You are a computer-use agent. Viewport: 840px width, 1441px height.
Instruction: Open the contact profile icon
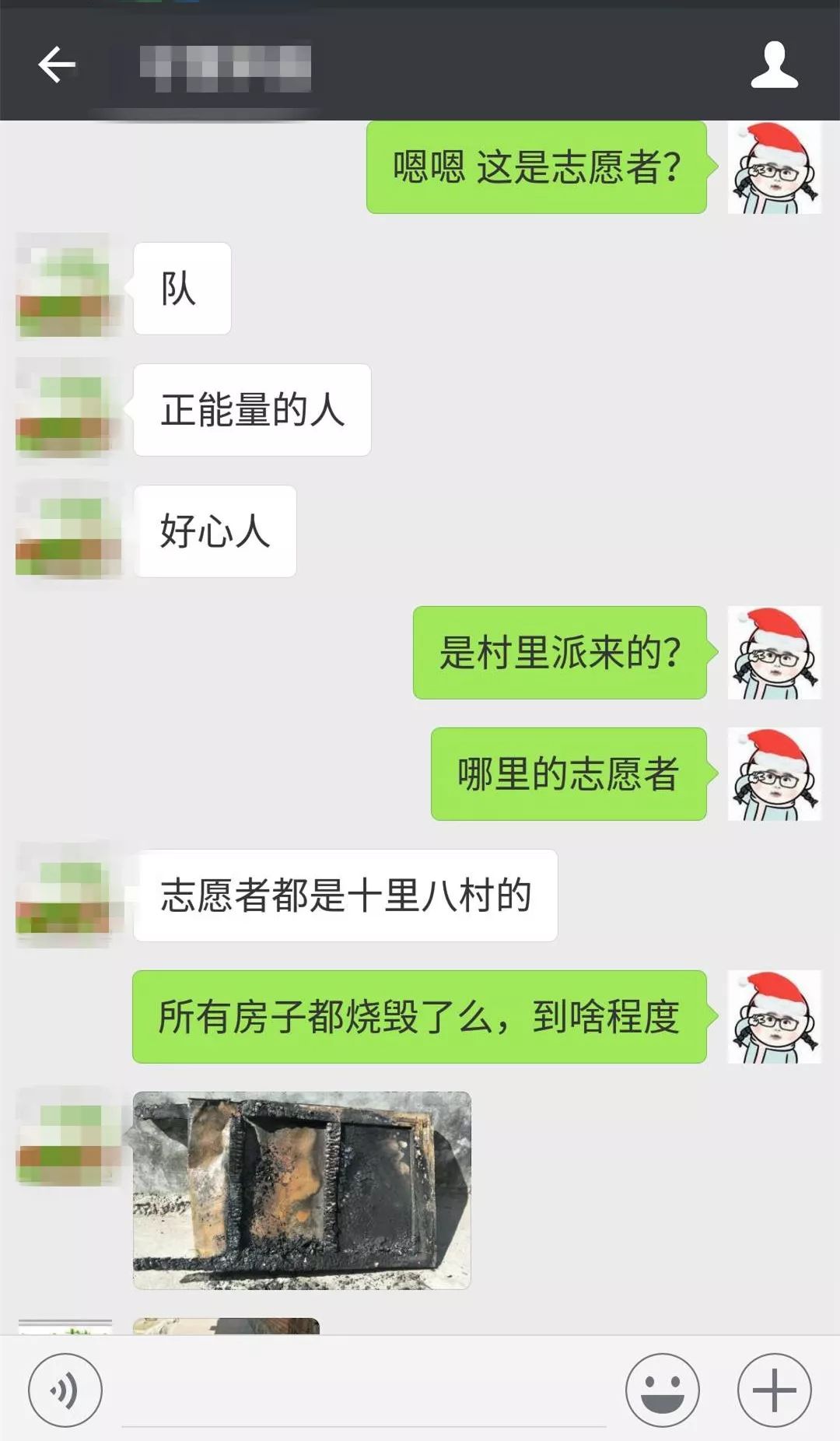point(774,65)
